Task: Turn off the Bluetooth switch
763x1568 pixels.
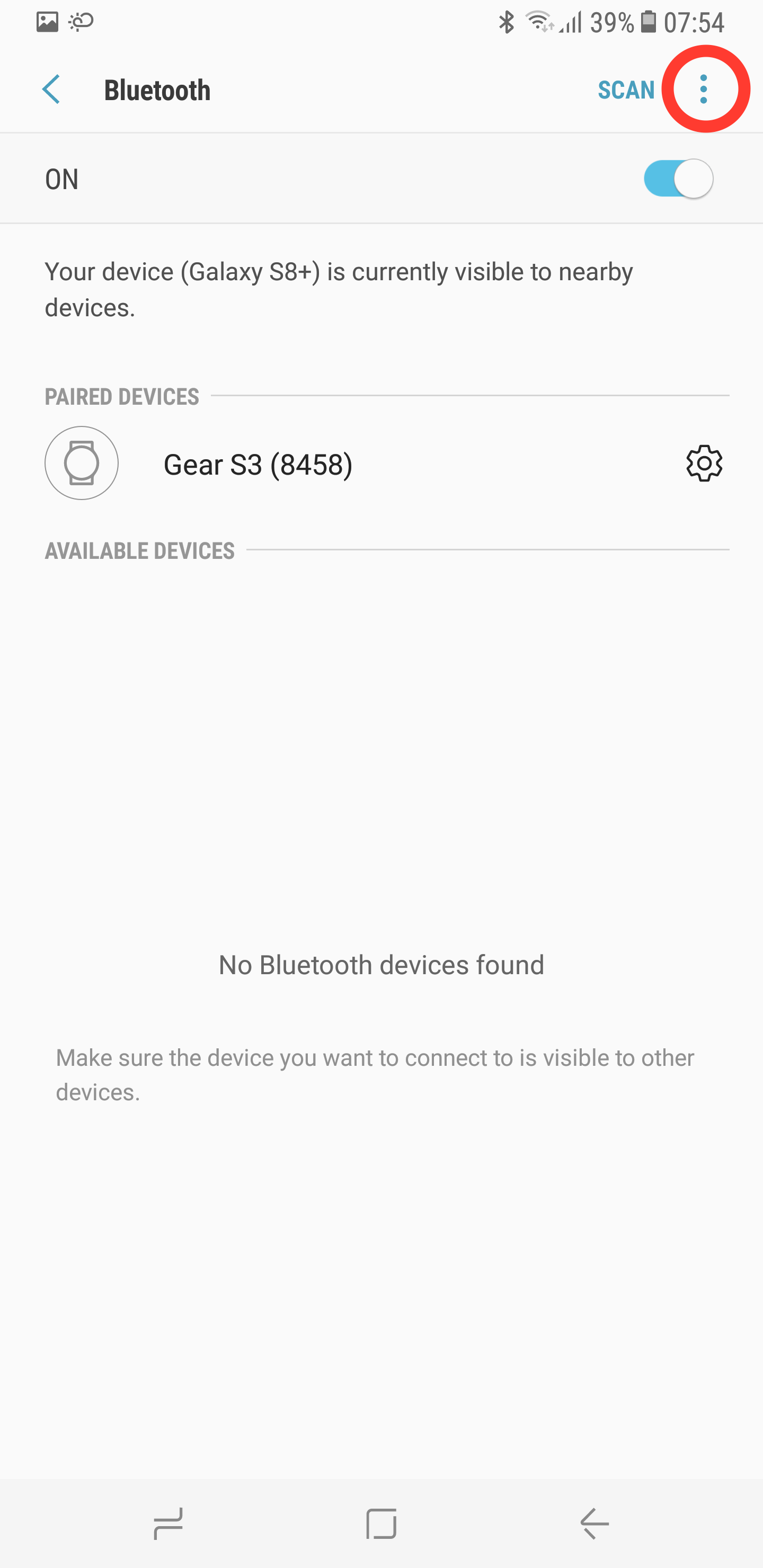Action: coord(678,179)
